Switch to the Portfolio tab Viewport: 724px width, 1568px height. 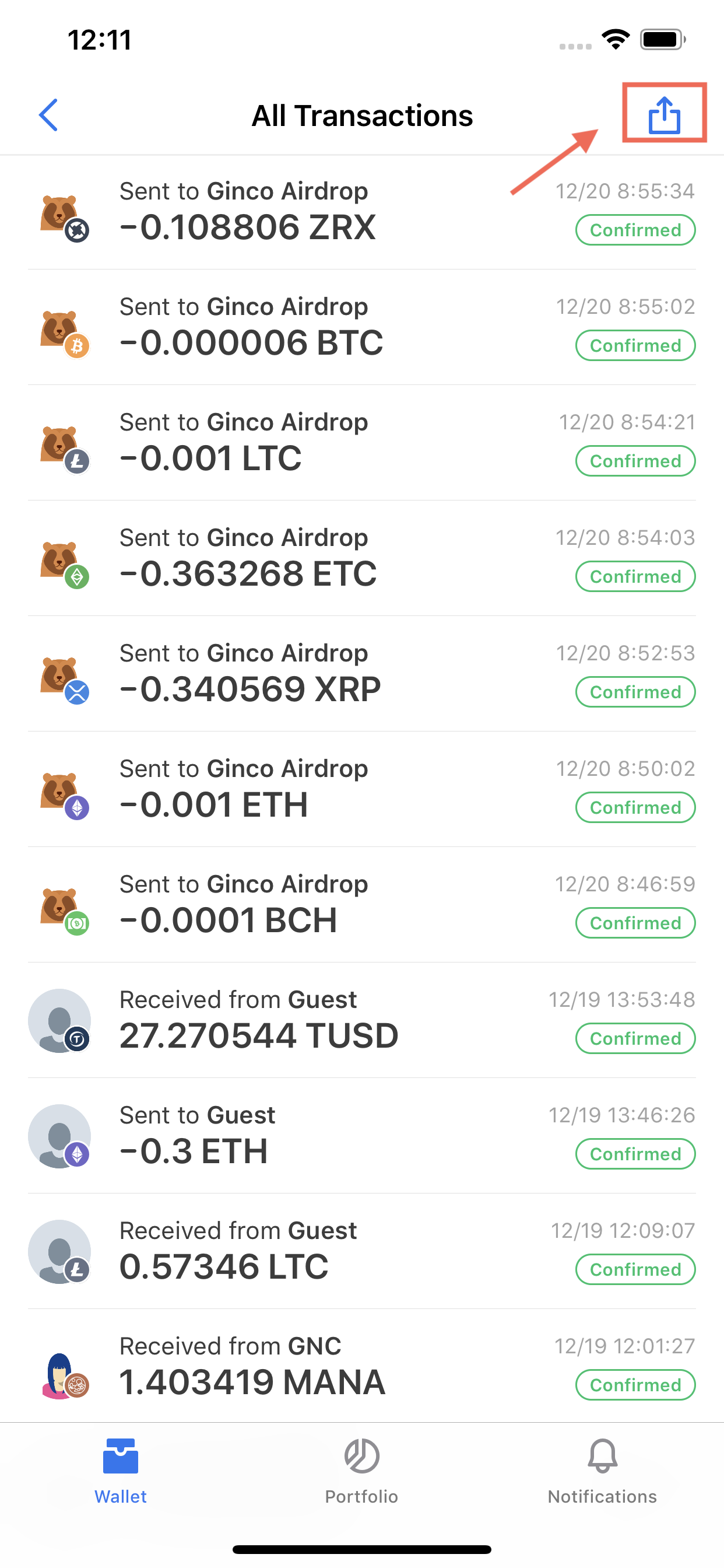tap(361, 1471)
